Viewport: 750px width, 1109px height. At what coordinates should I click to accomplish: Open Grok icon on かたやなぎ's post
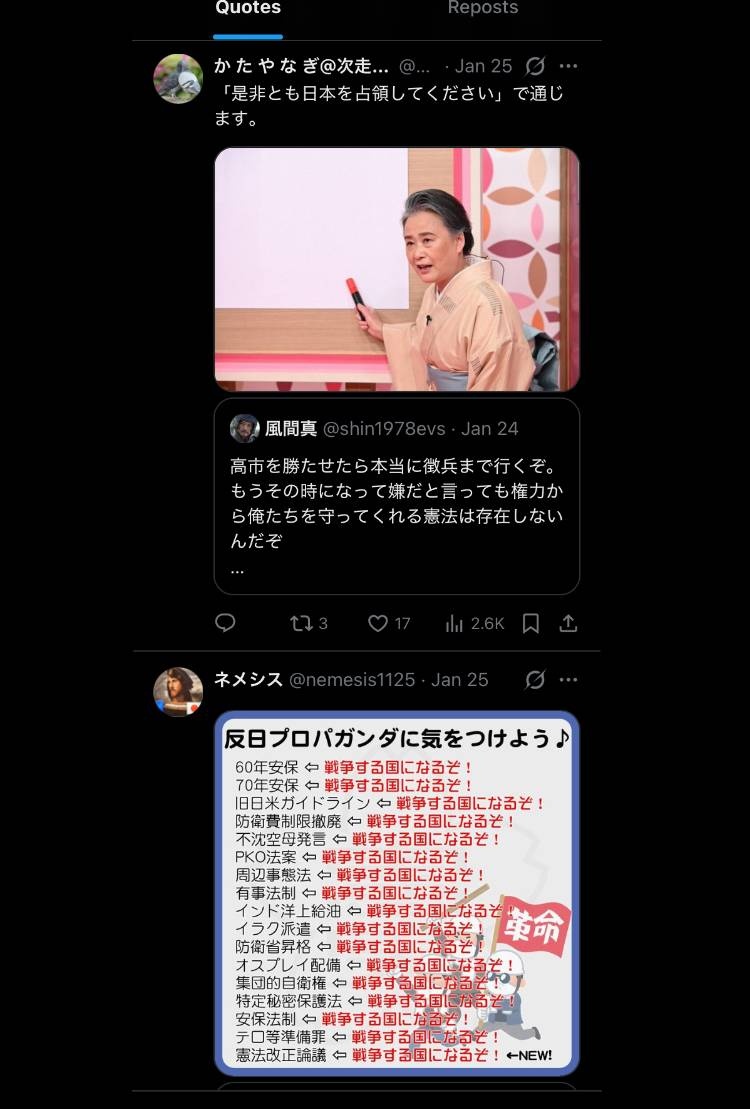(535, 66)
